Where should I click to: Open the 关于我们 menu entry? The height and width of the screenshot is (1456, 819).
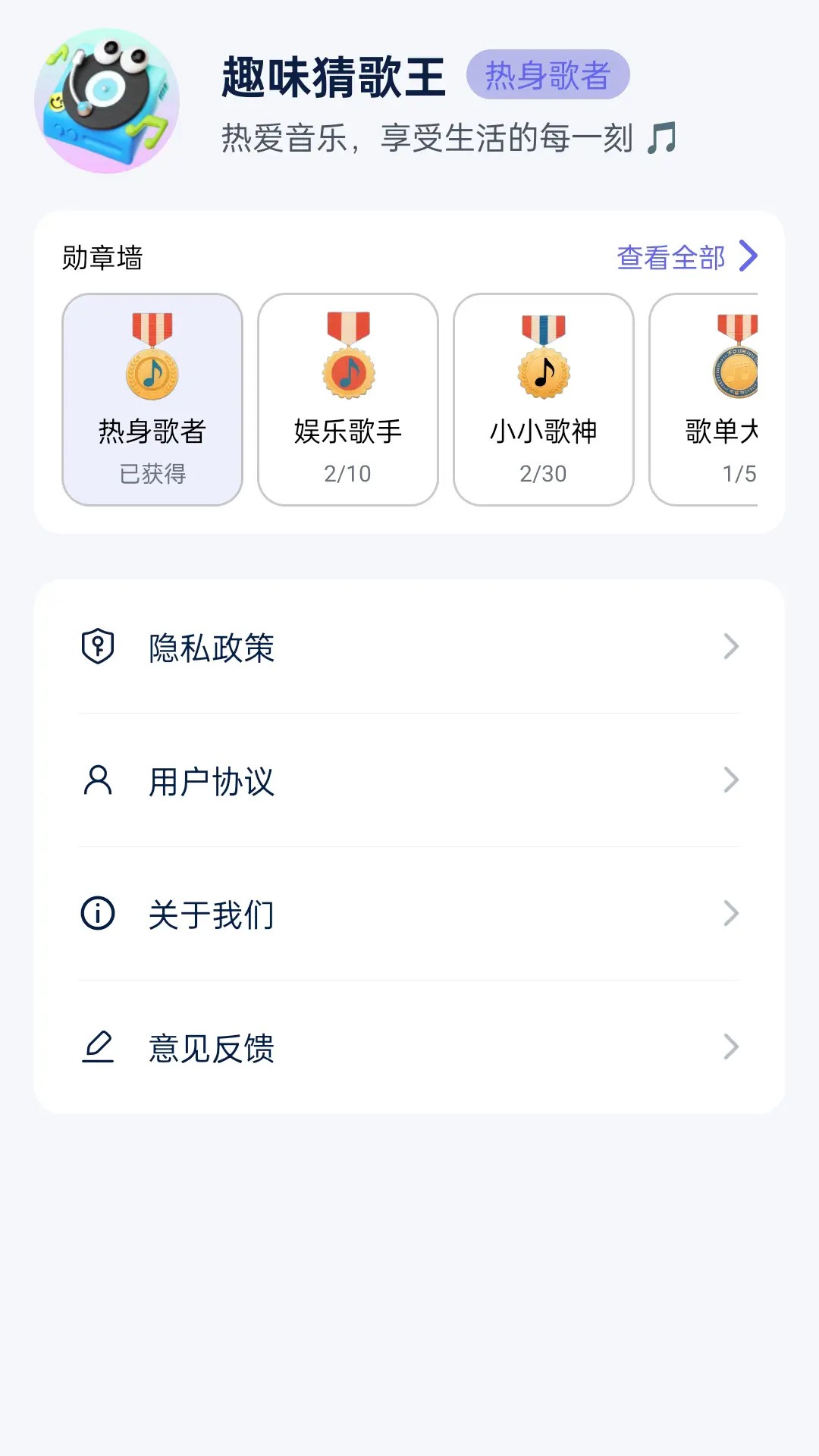[x=212, y=914]
